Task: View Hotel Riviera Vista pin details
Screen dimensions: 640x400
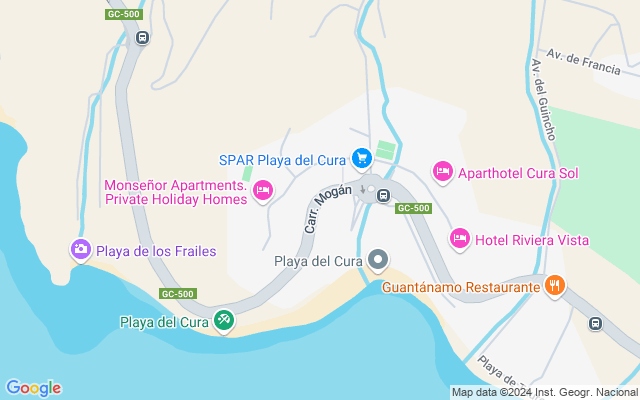Action: (459, 238)
